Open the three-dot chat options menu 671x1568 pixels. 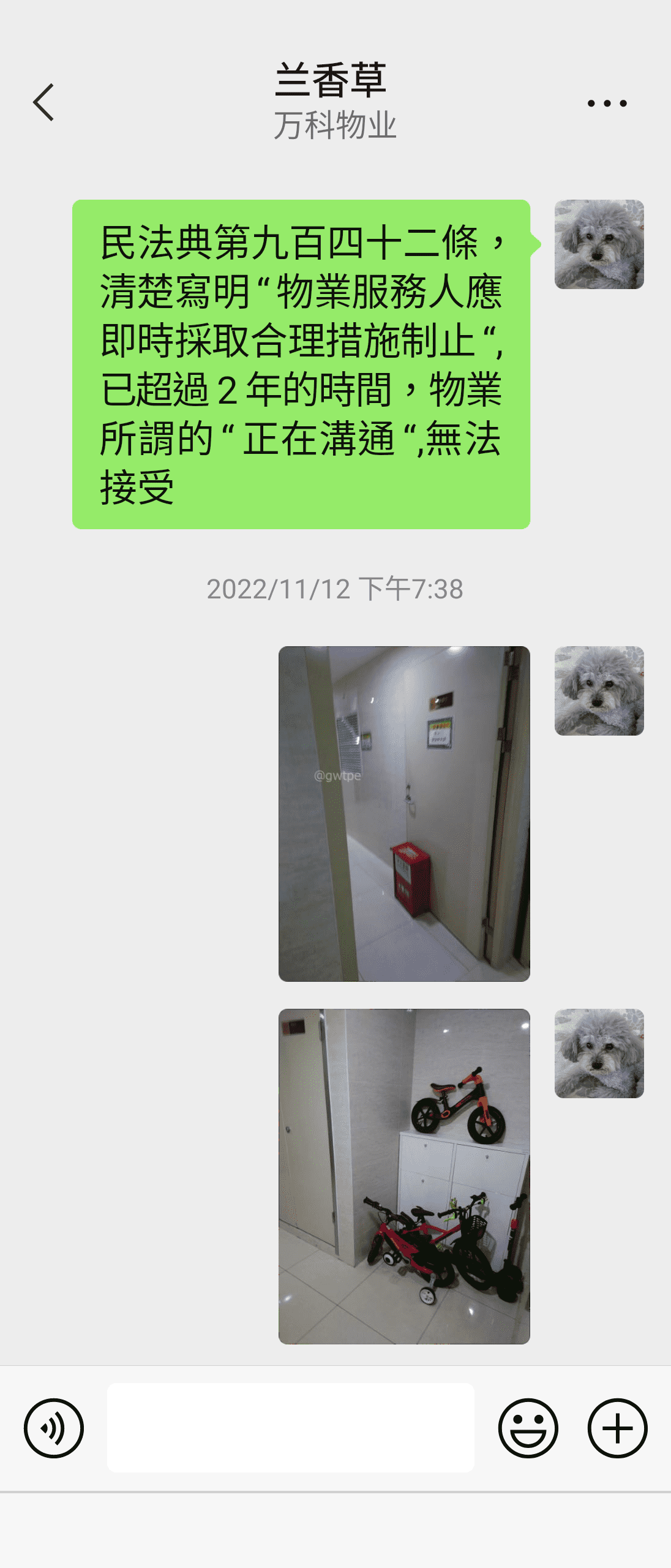(607, 103)
